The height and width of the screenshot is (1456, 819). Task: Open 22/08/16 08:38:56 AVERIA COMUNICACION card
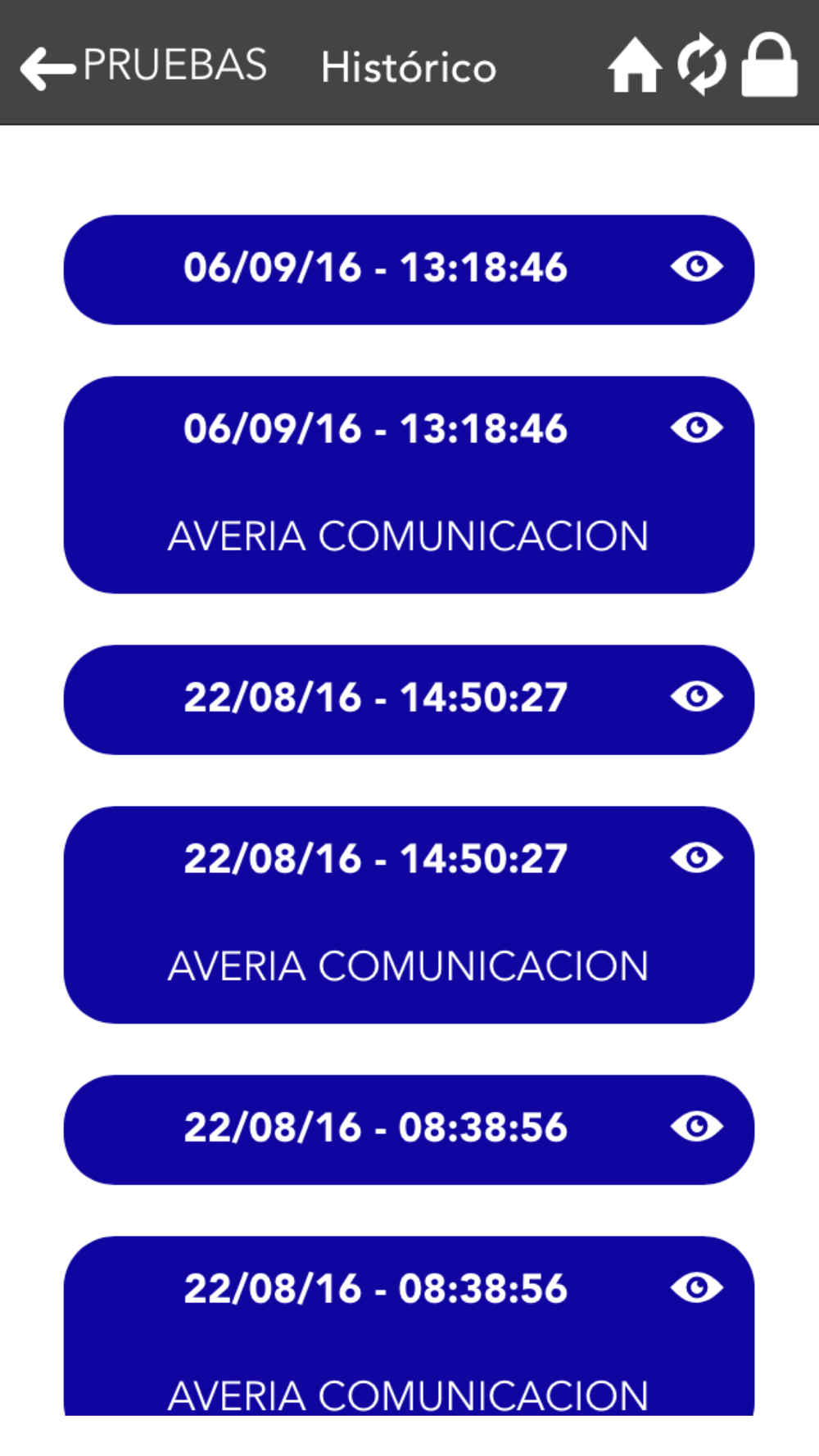(x=409, y=1326)
